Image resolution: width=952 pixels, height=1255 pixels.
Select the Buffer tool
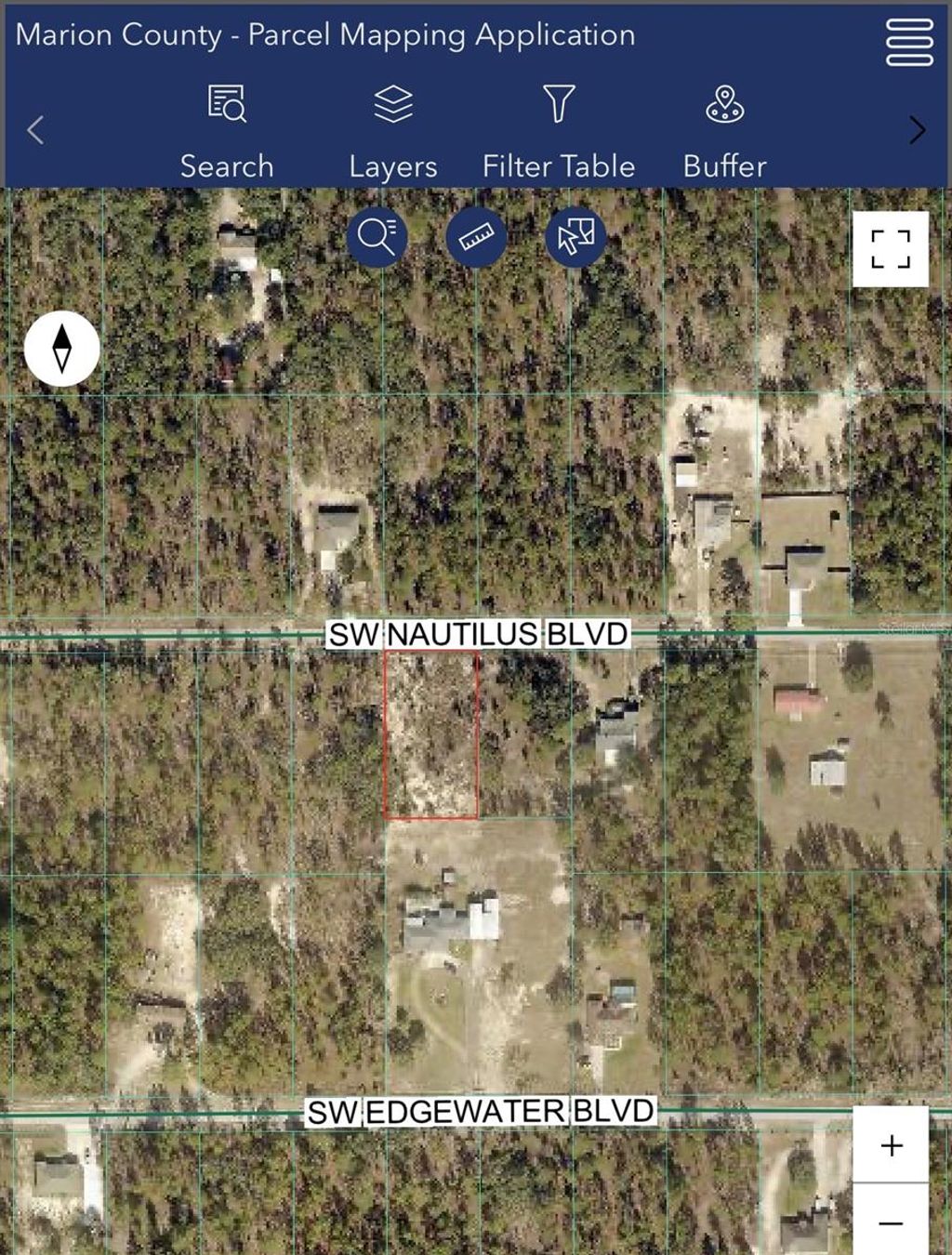(x=725, y=130)
